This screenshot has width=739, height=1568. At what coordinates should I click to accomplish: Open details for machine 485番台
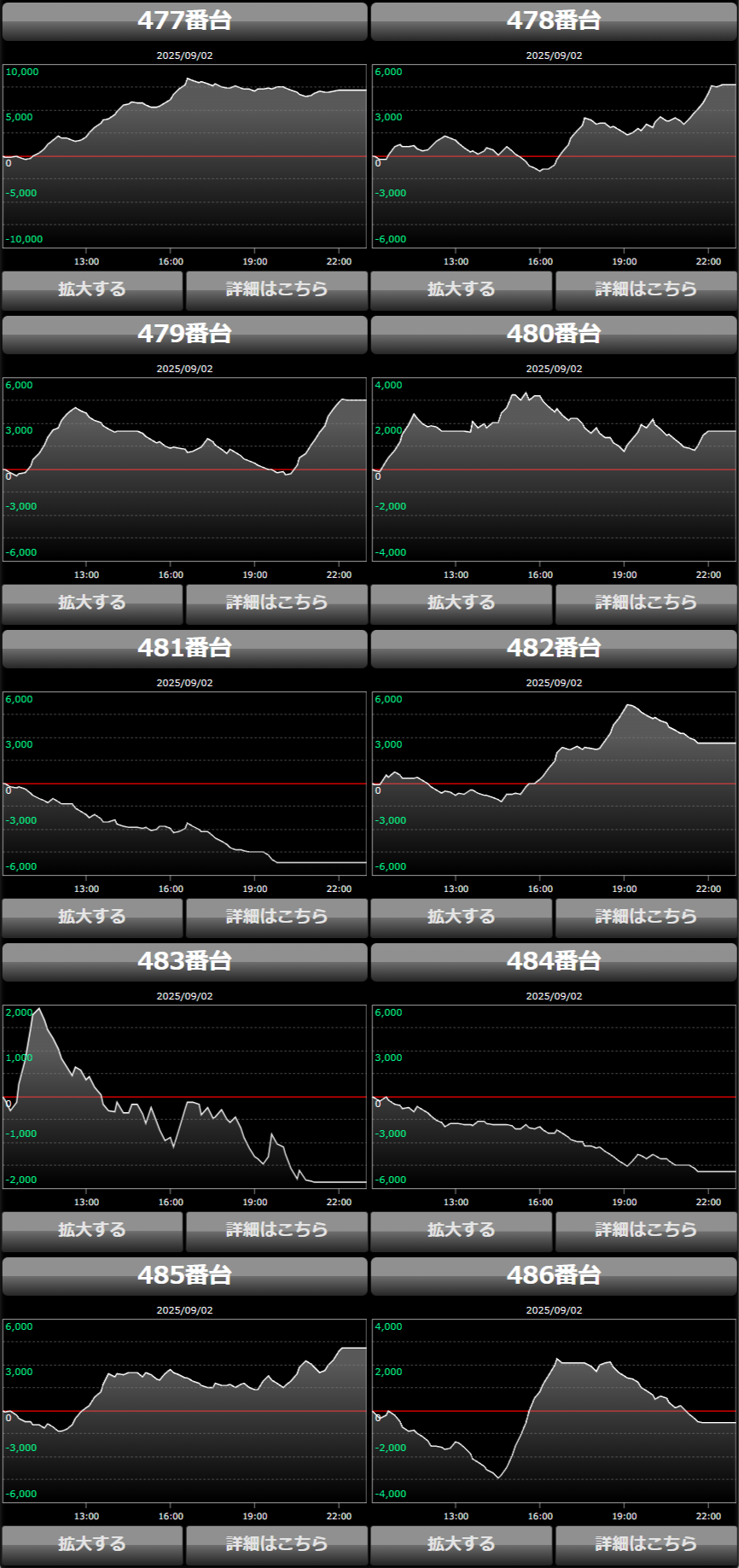[x=276, y=1544]
